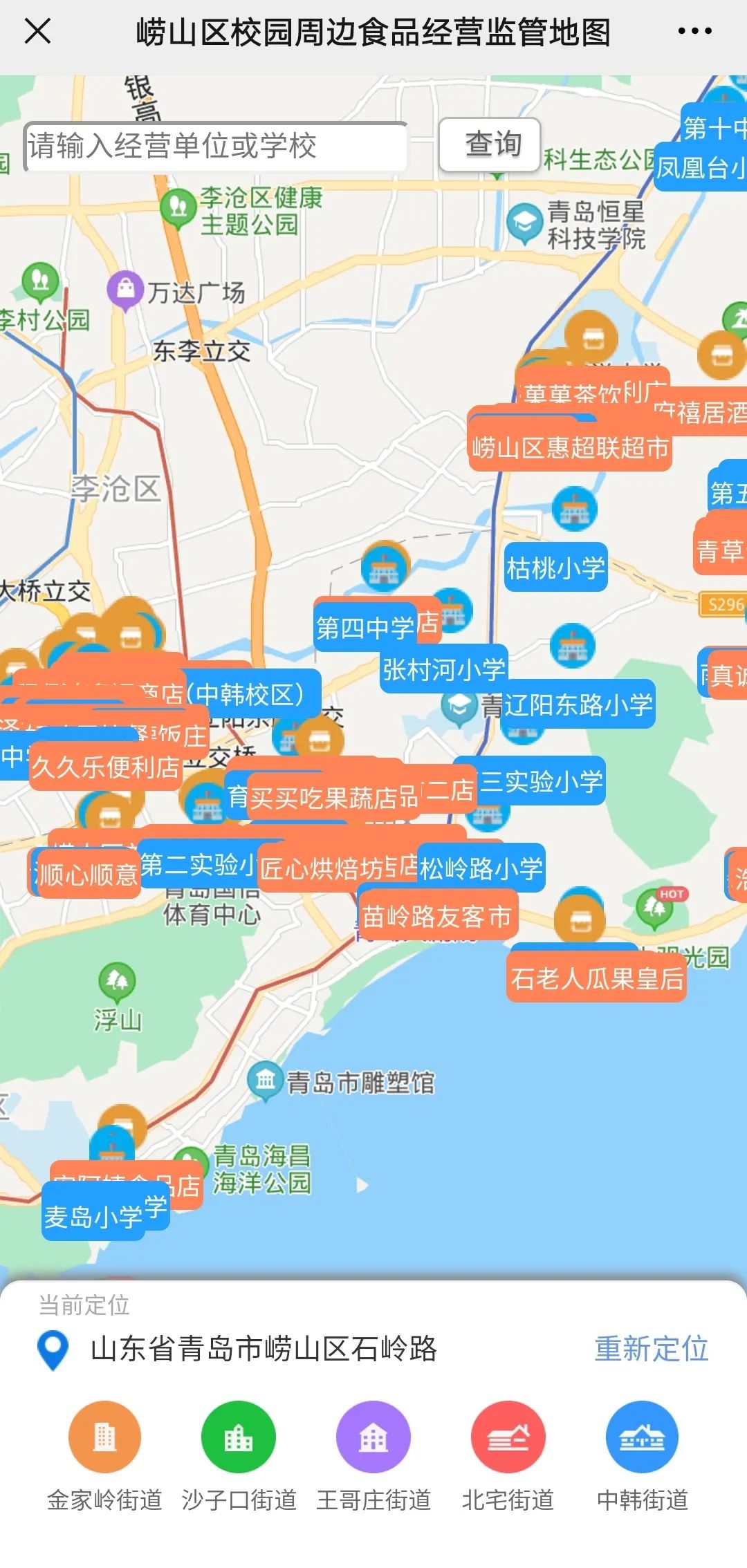Open the 张村河小学 map label

coord(444,669)
